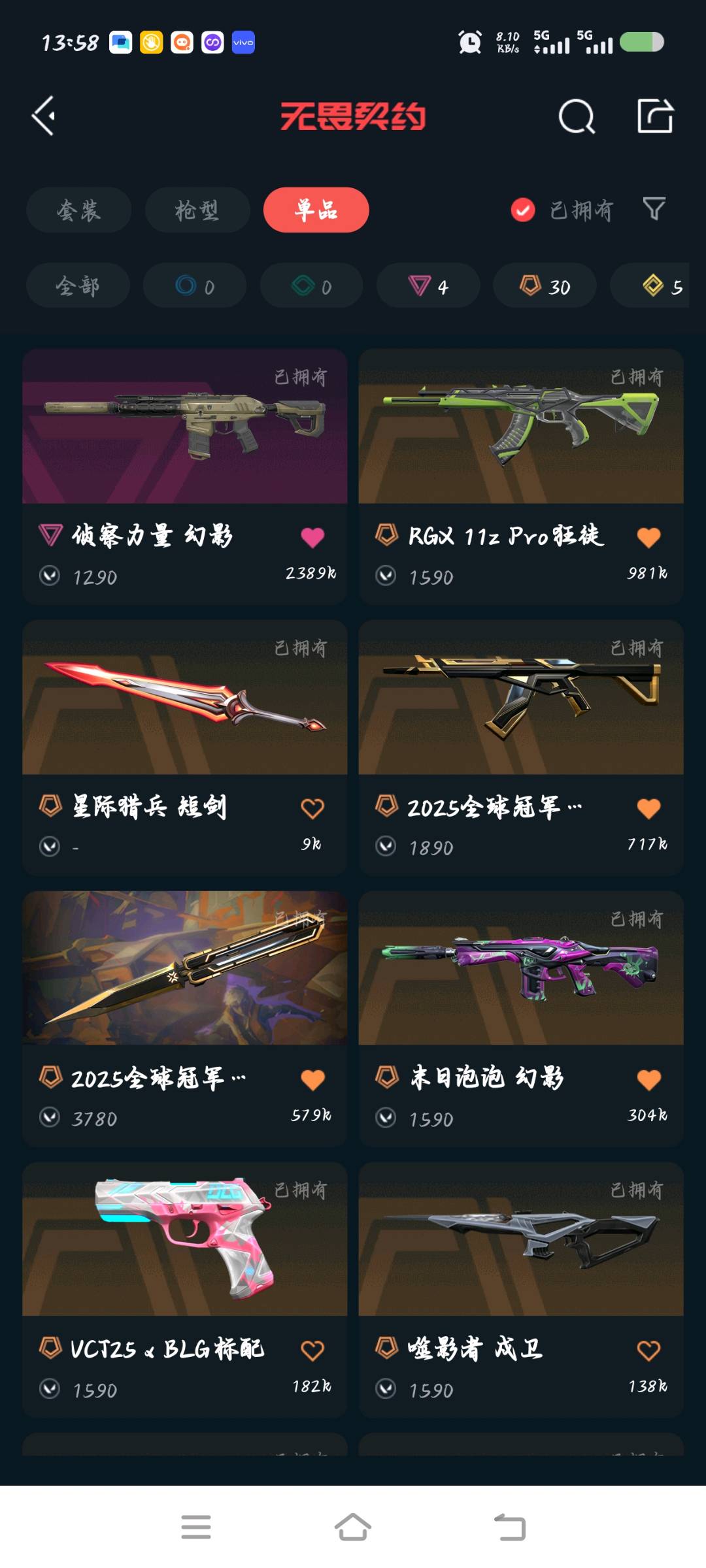
Task: Filter by the purple triangle rarity chip showing 4
Action: pos(428,286)
